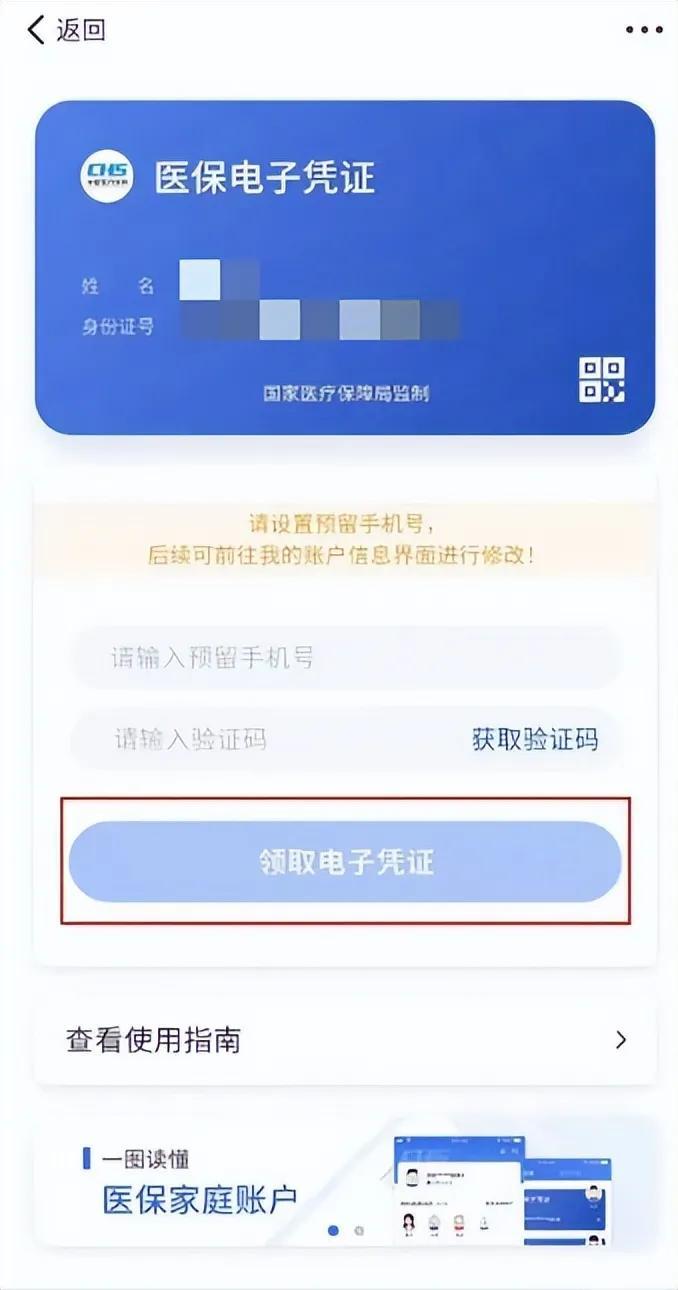The image size is (678, 1290).
Task: Tap the 返回 back arrow
Action: [x=38, y=30]
